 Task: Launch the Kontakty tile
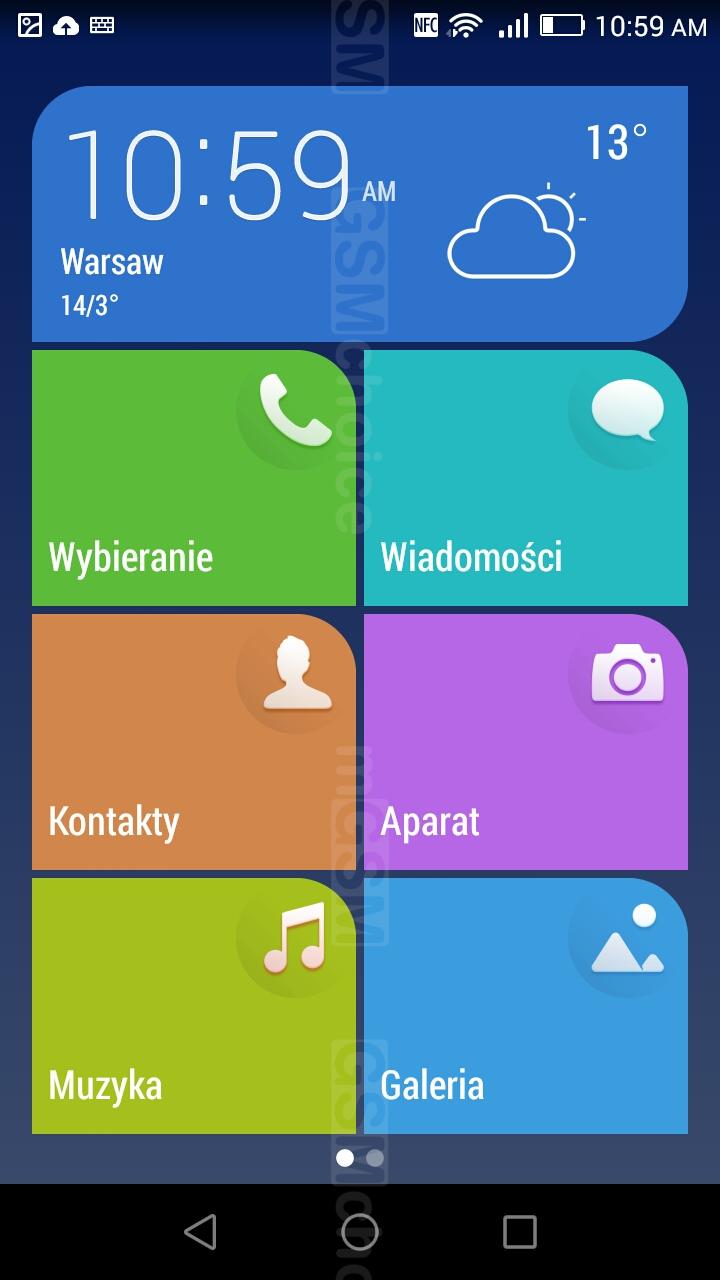coord(194,742)
